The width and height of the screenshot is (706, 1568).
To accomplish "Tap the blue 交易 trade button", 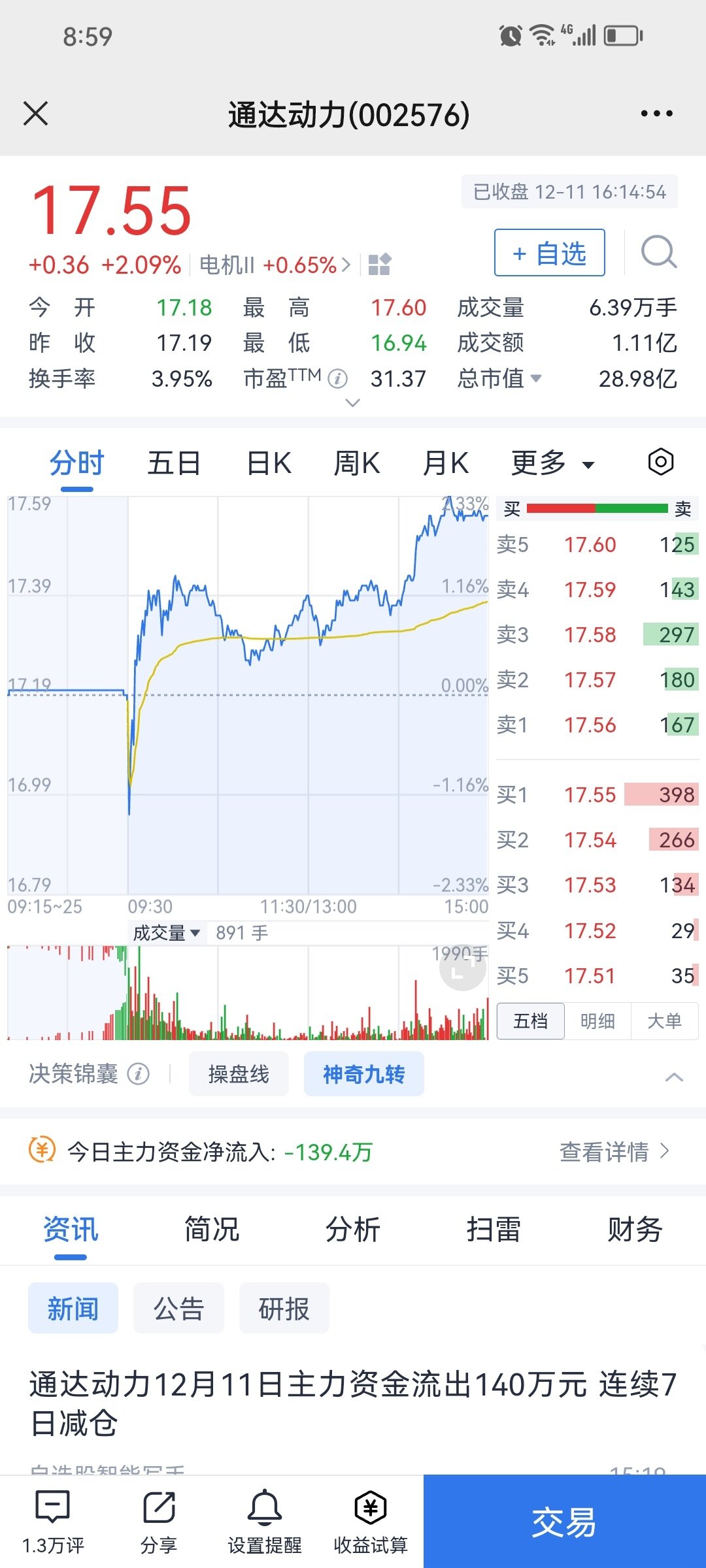I will tap(564, 1522).
